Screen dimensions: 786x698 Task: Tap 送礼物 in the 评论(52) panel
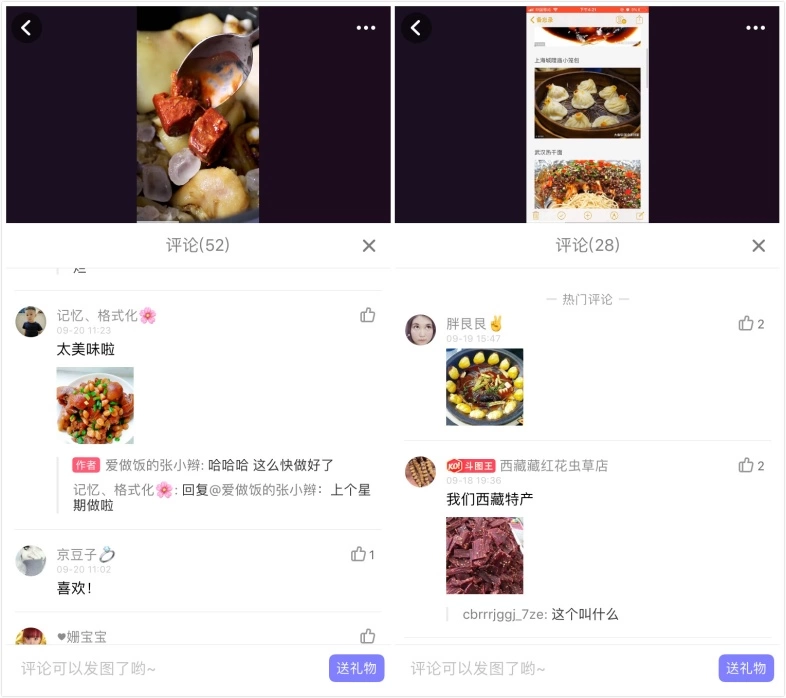356,668
